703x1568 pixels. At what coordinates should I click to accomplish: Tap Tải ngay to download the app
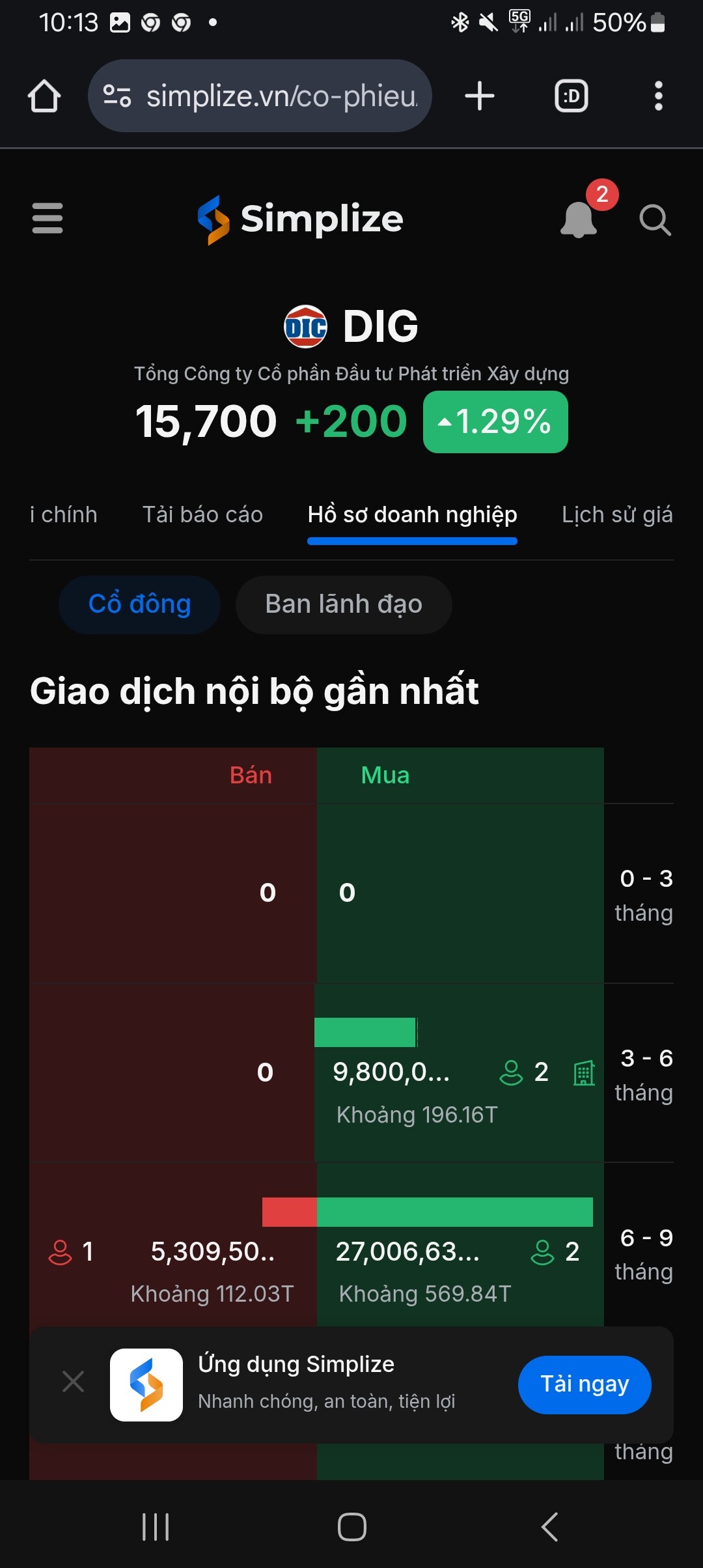click(x=585, y=1384)
